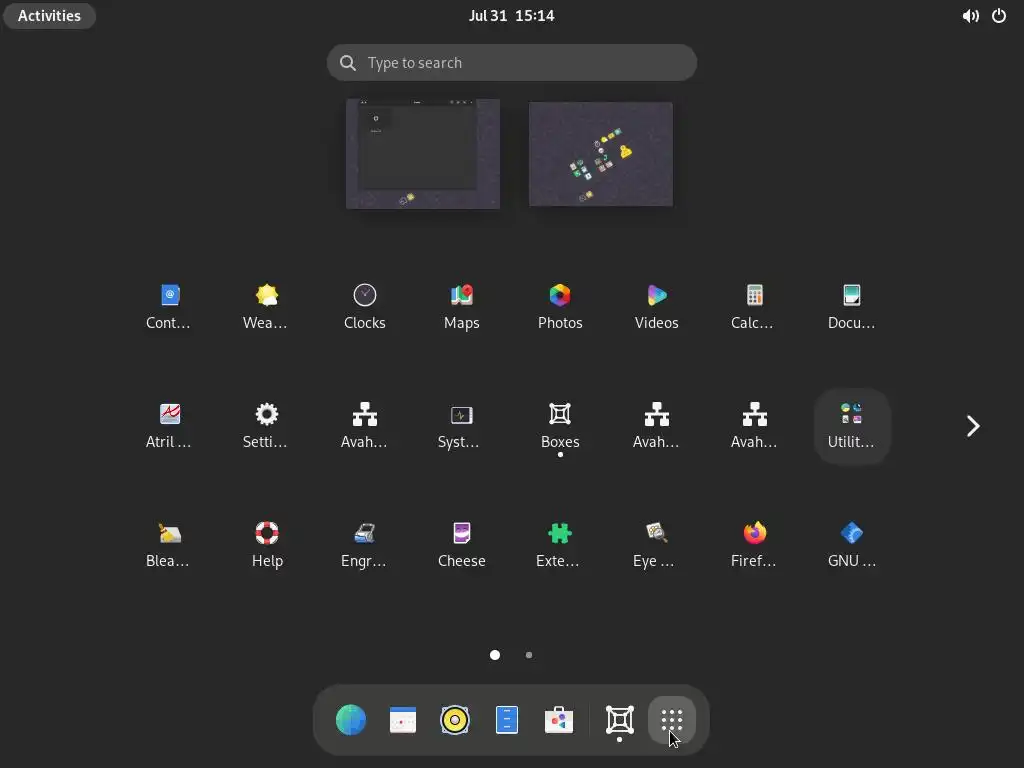Click the Type to search field
This screenshot has width=1024, height=768.
pos(512,63)
